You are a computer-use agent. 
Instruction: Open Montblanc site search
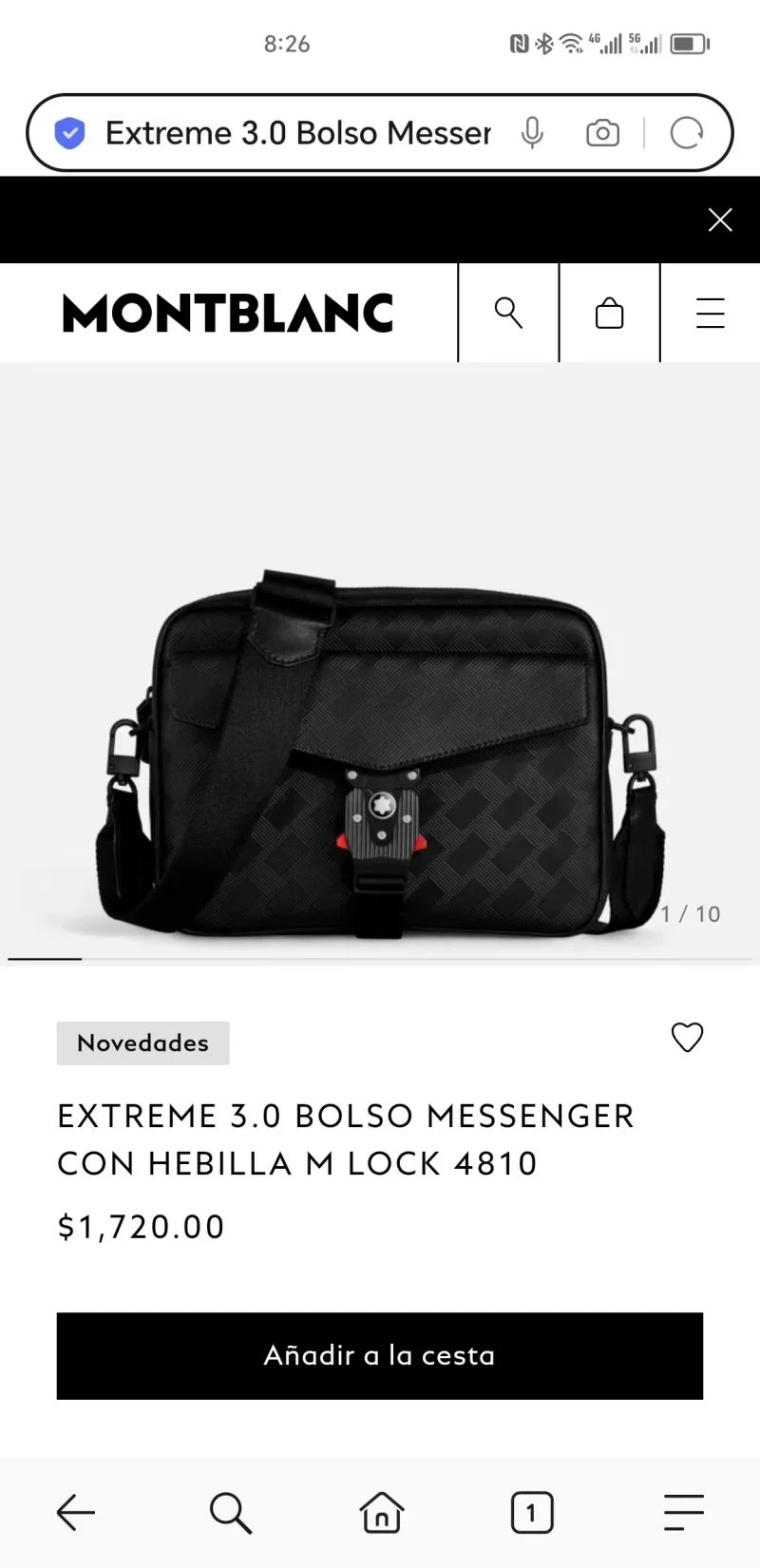coord(508,313)
